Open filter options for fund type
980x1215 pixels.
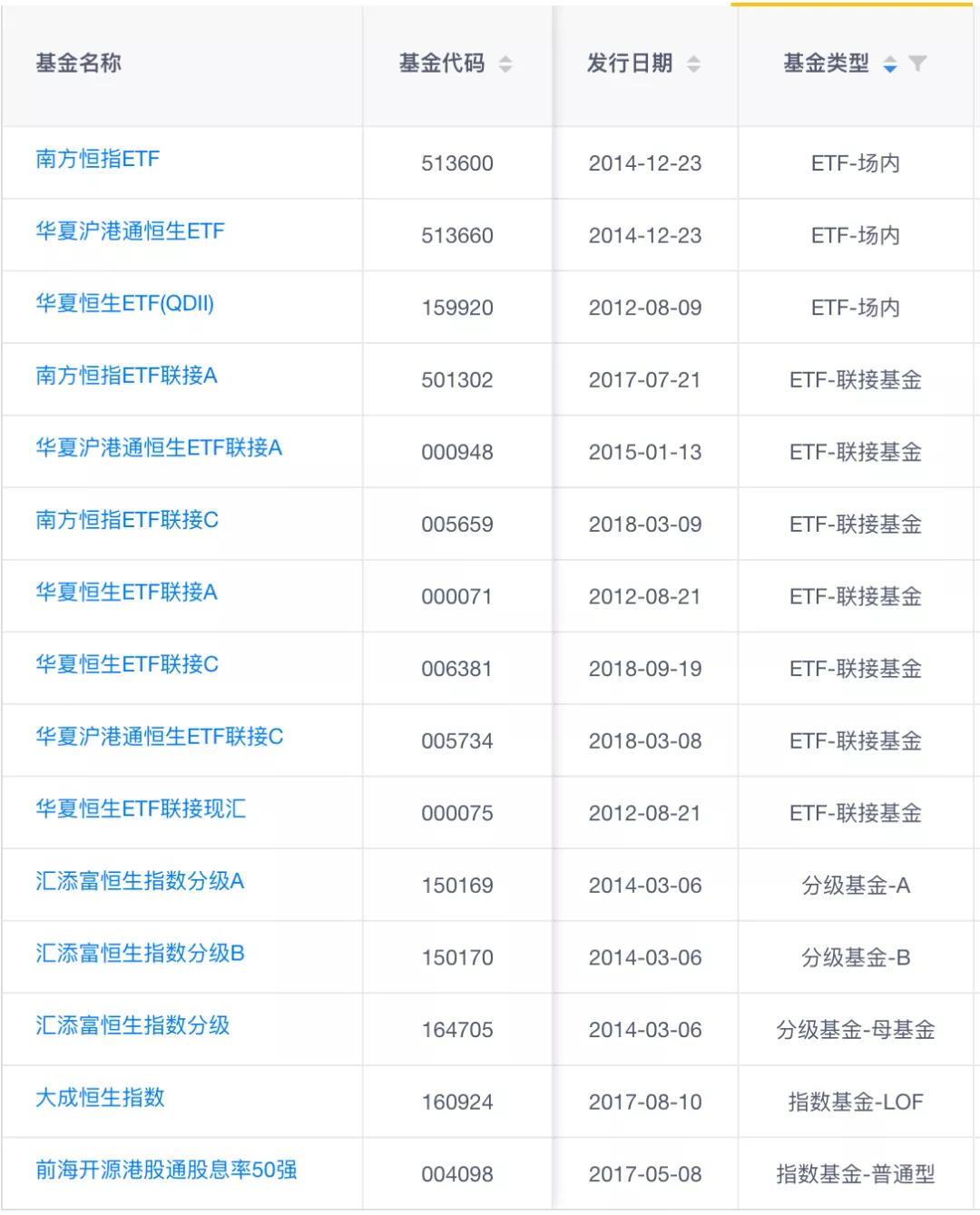[919, 64]
